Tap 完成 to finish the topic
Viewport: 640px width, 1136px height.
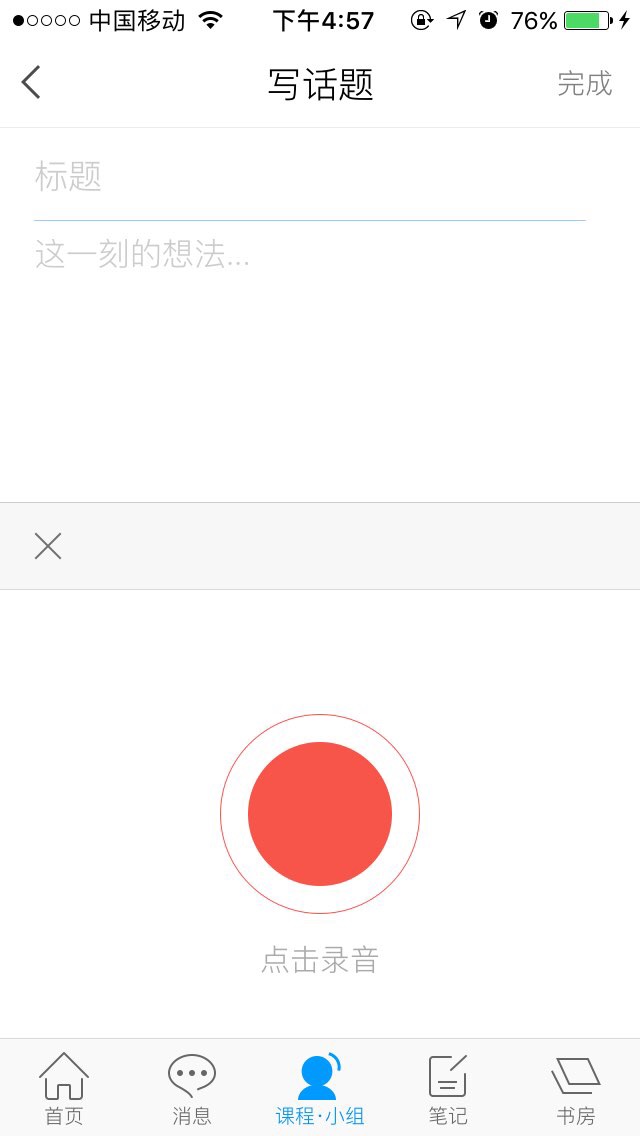click(x=584, y=83)
